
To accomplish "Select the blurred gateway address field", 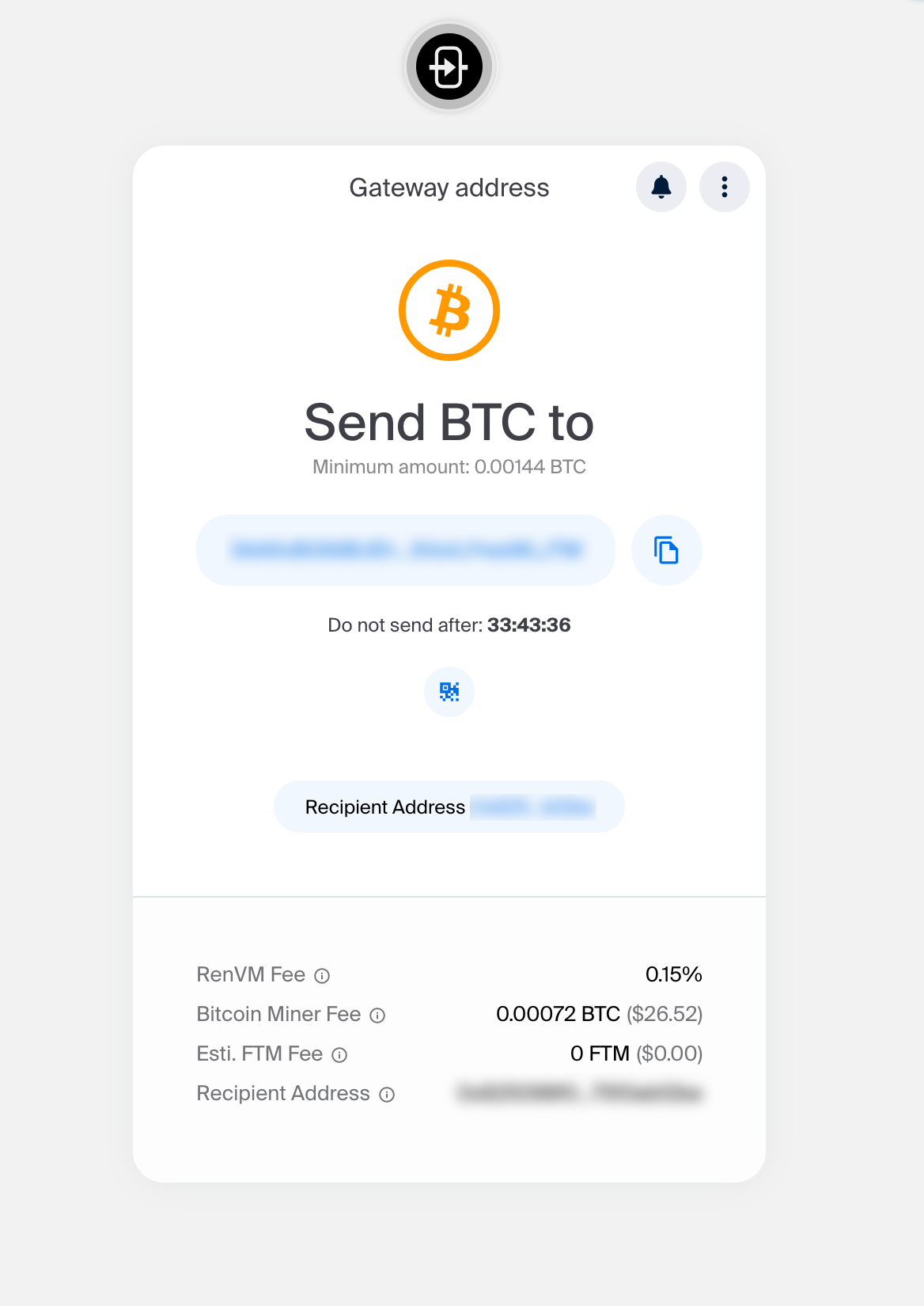I will [405, 549].
